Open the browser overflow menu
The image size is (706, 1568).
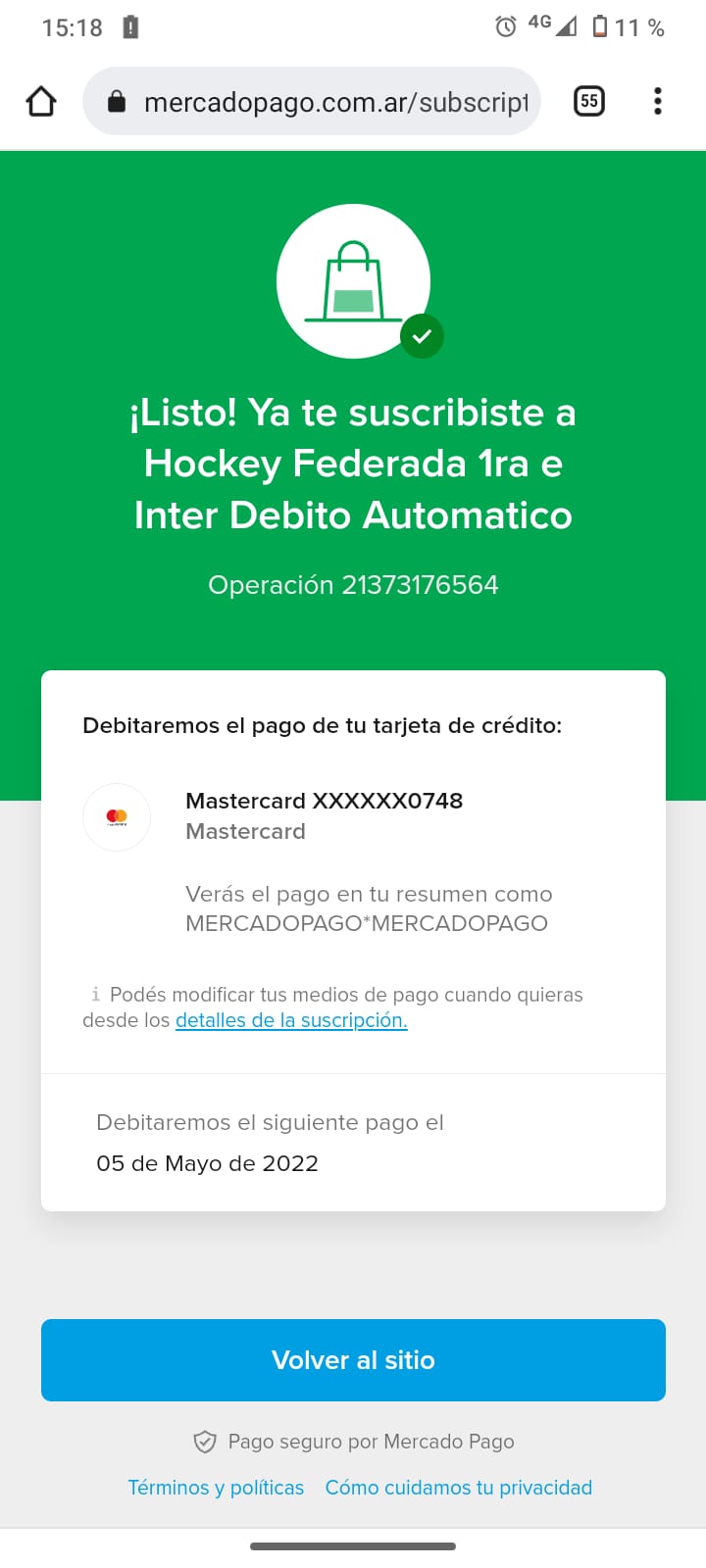click(x=657, y=101)
